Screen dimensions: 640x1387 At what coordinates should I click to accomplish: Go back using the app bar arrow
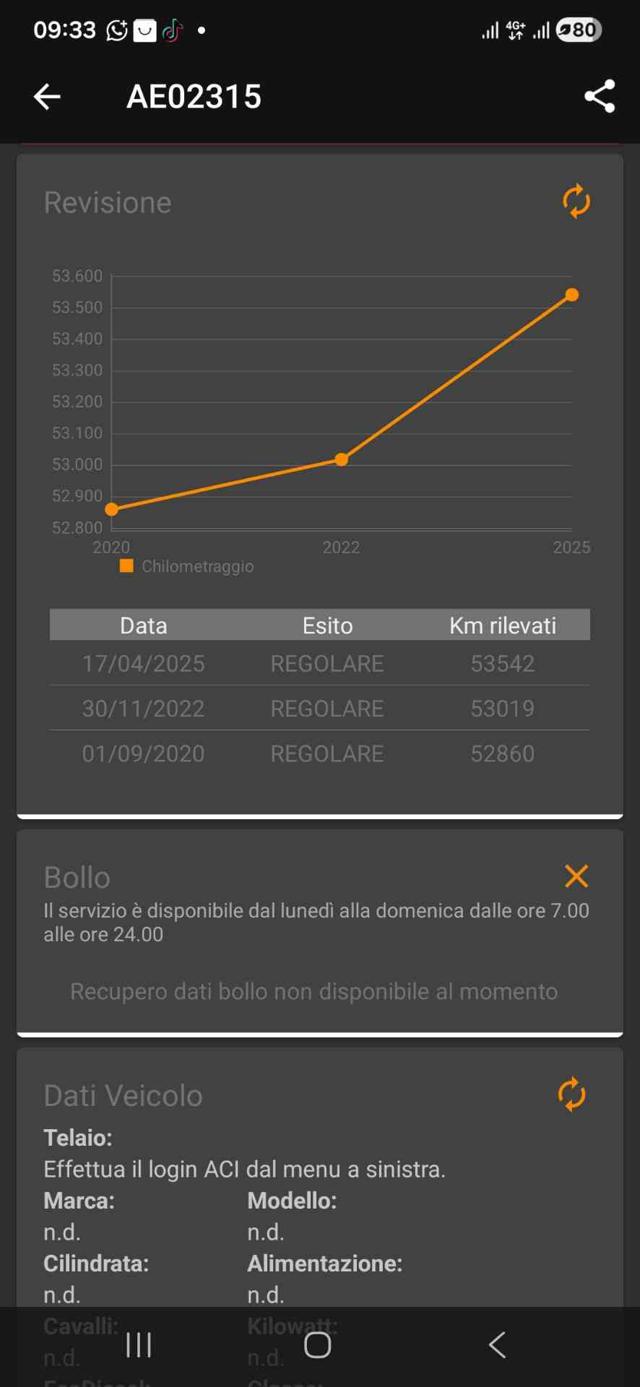(x=47, y=96)
